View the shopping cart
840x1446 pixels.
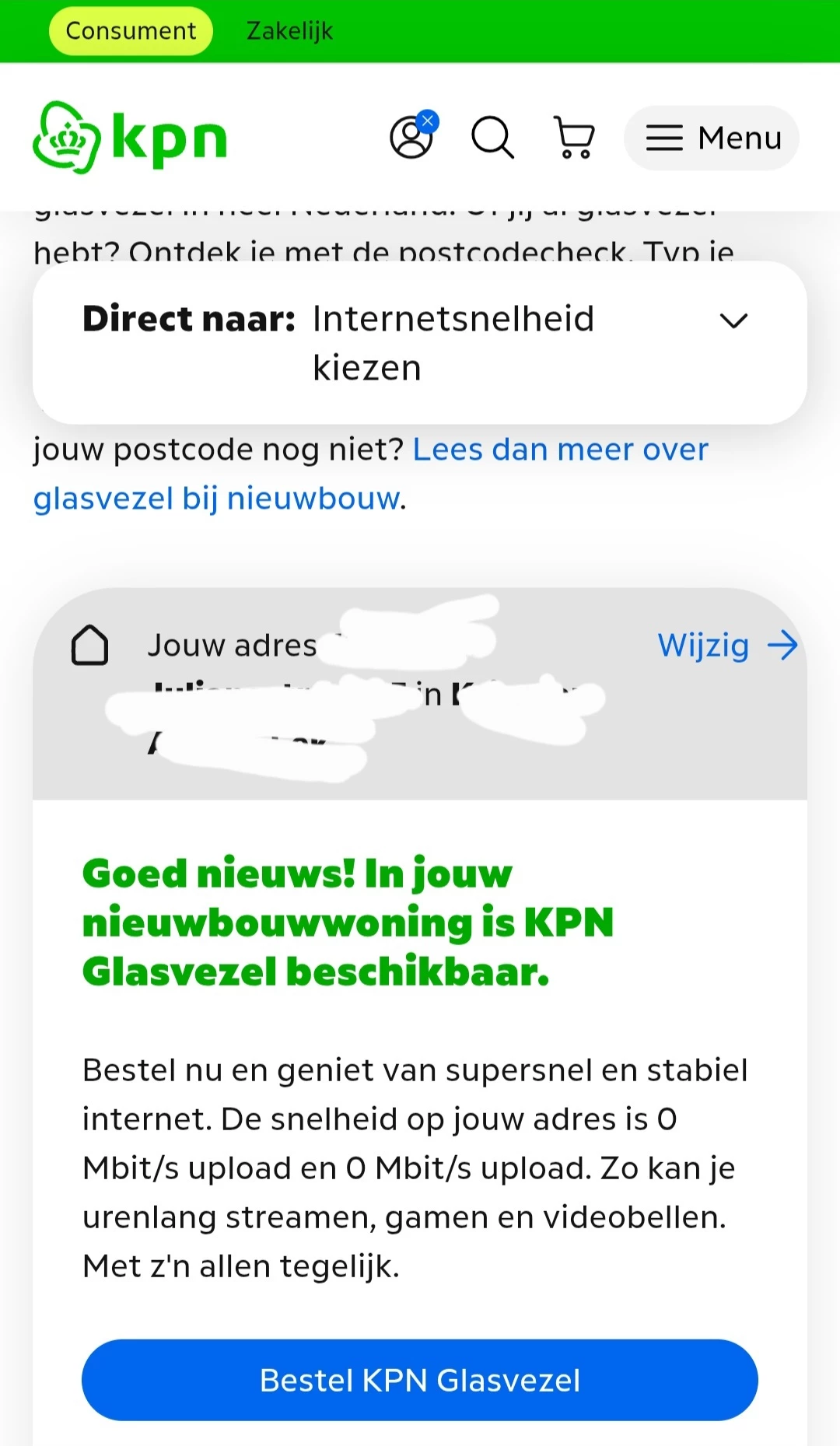tap(574, 138)
